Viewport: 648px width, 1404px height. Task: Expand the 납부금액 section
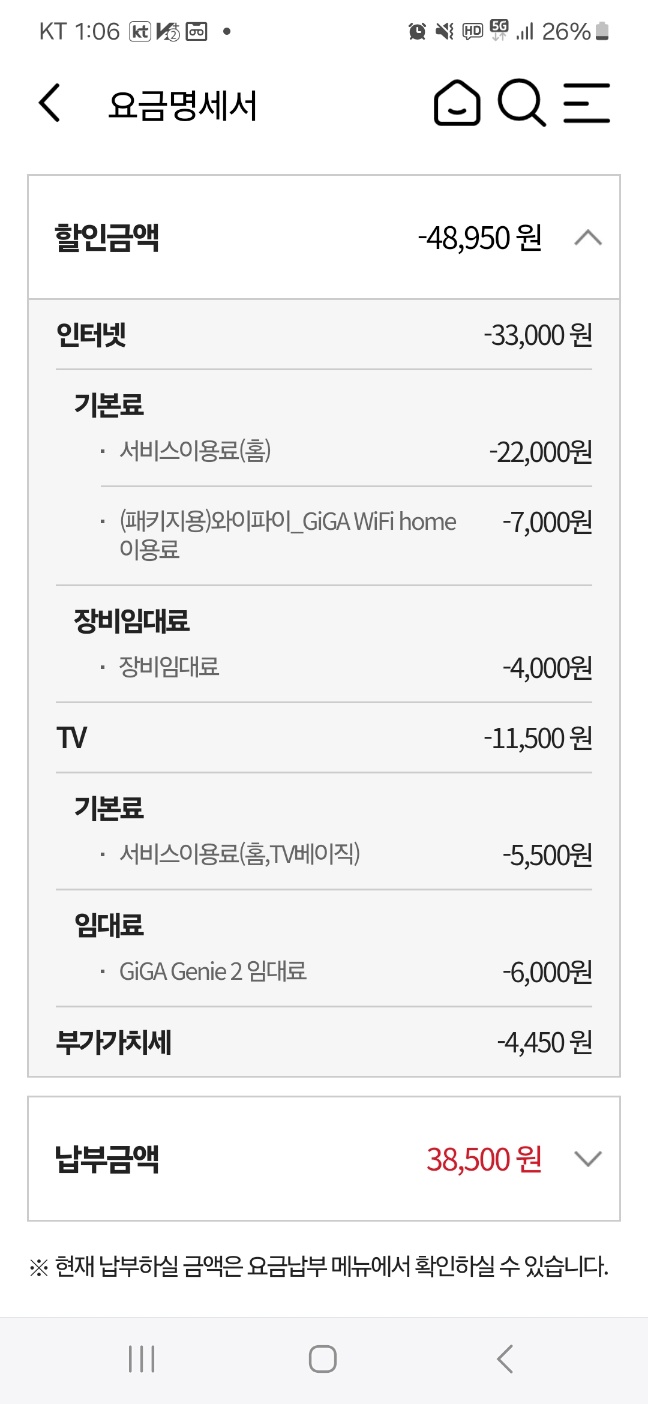coord(588,1159)
